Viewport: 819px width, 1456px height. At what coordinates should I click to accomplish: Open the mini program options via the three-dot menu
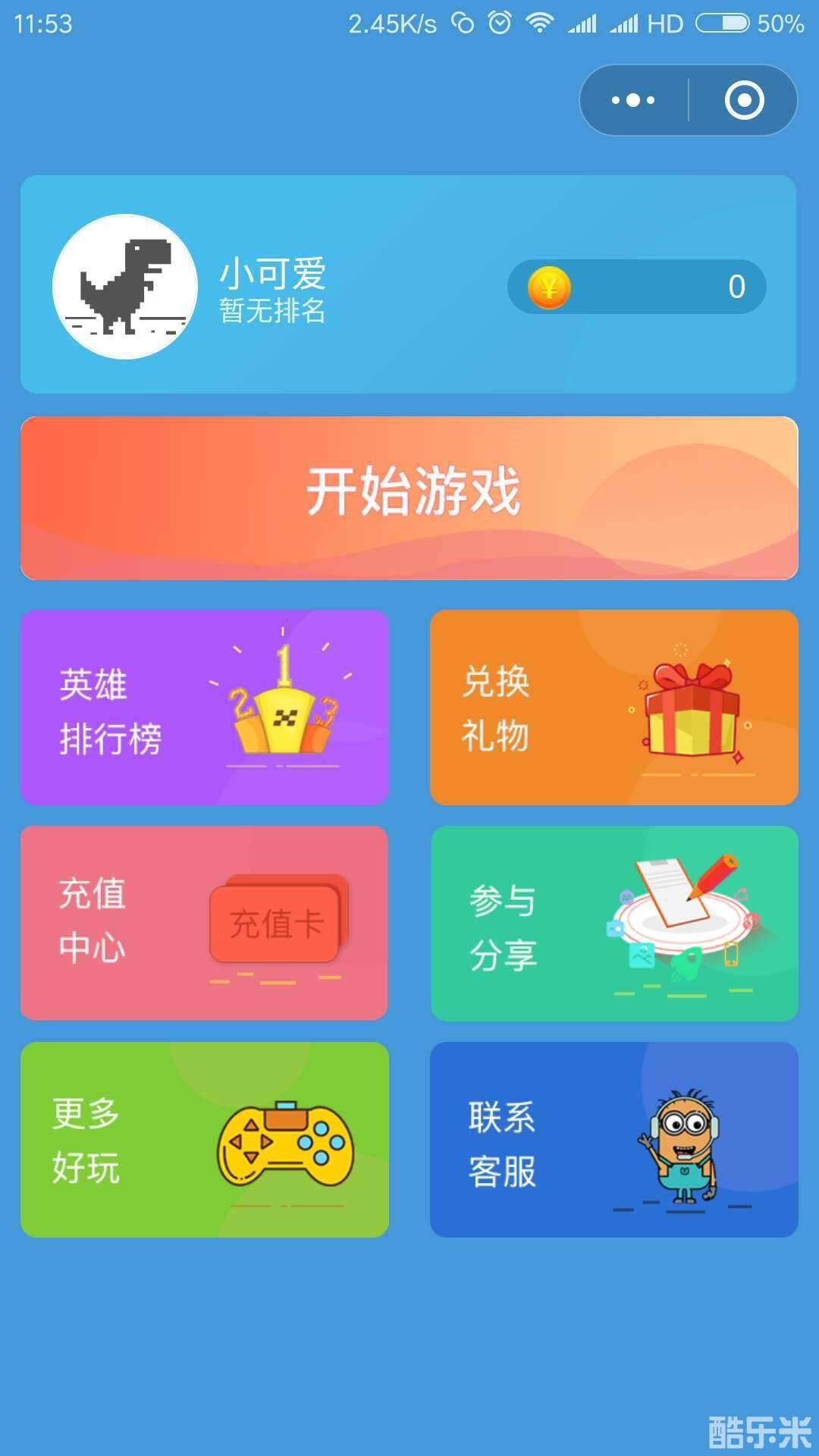point(632,99)
